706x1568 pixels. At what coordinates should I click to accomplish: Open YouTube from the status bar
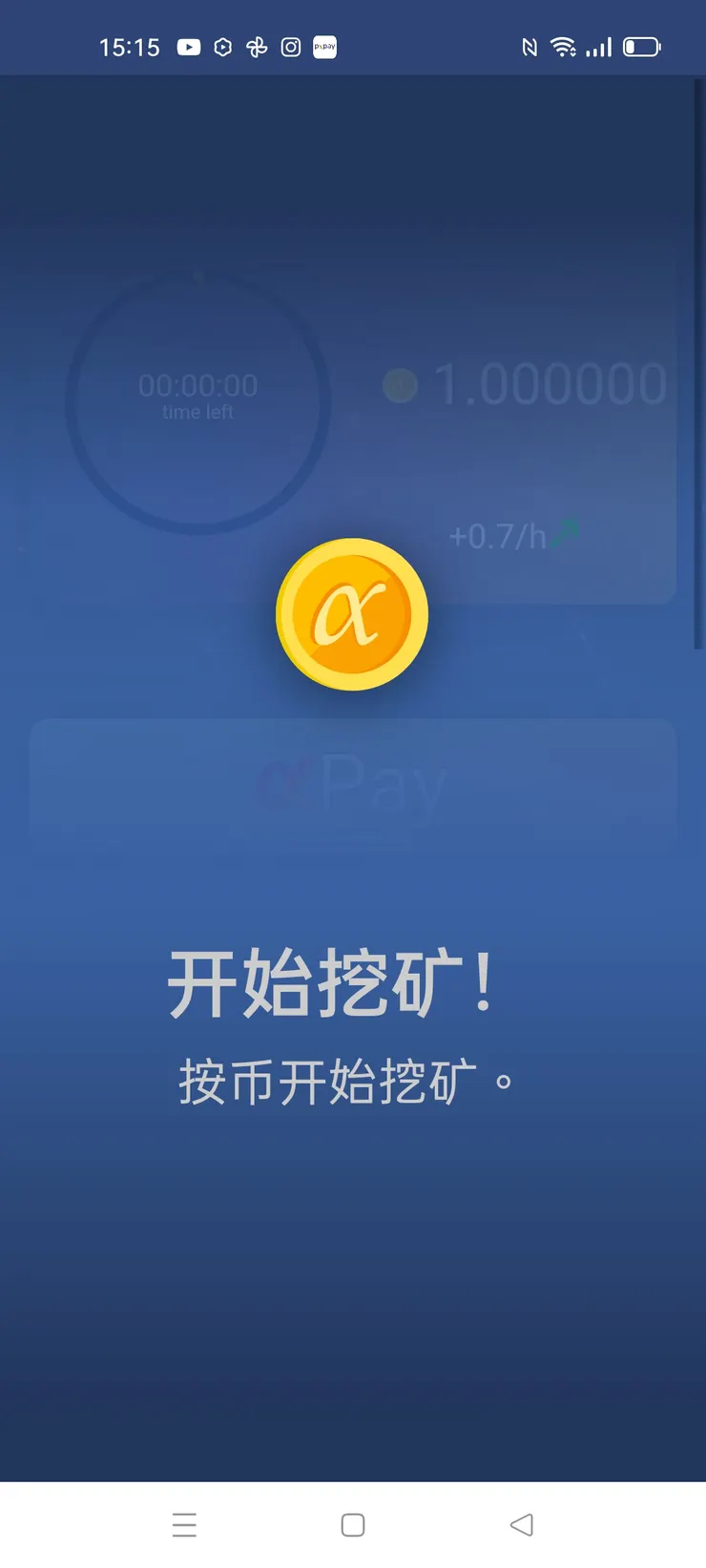(189, 47)
